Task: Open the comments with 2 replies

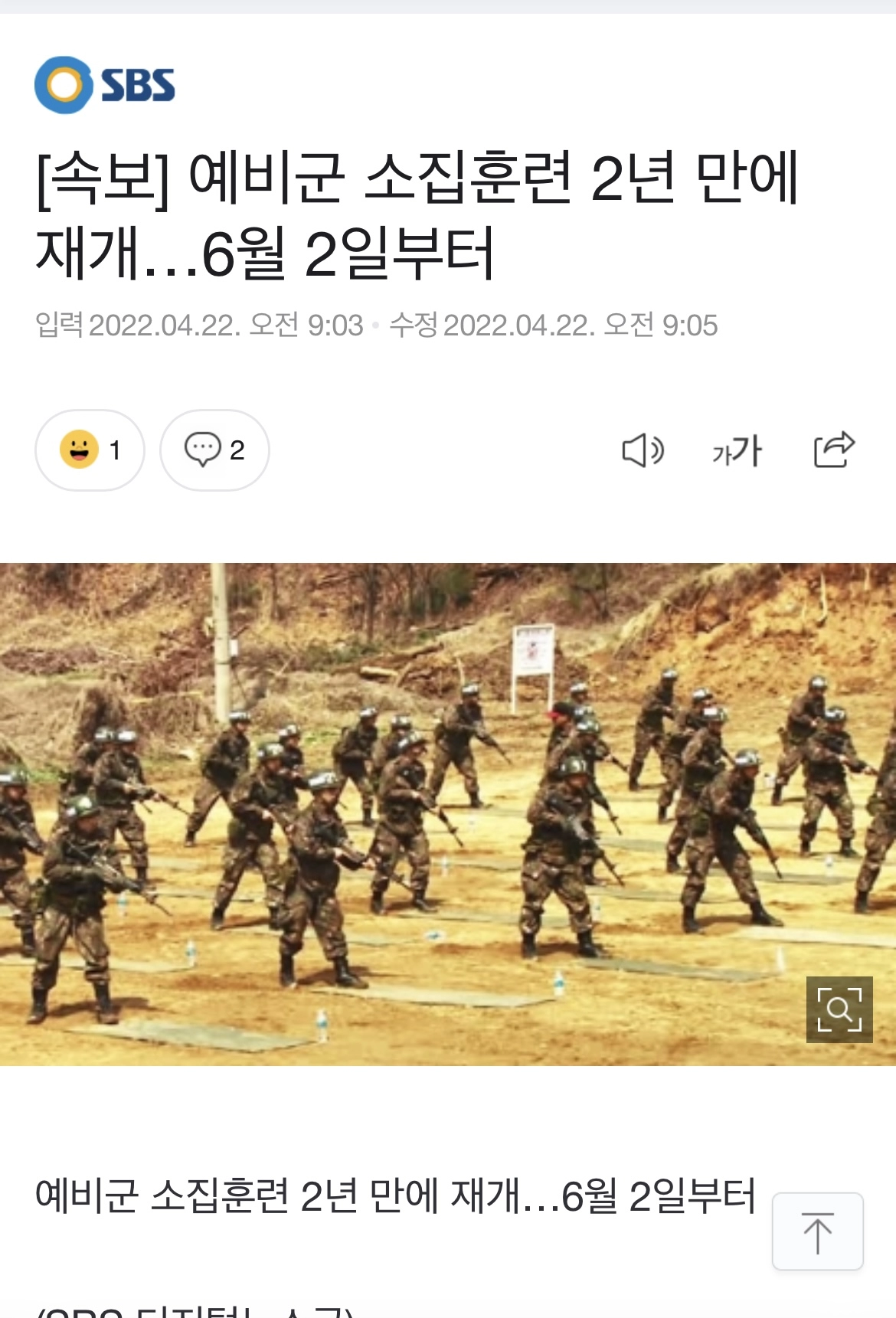Action: click(x=214, y=450)
